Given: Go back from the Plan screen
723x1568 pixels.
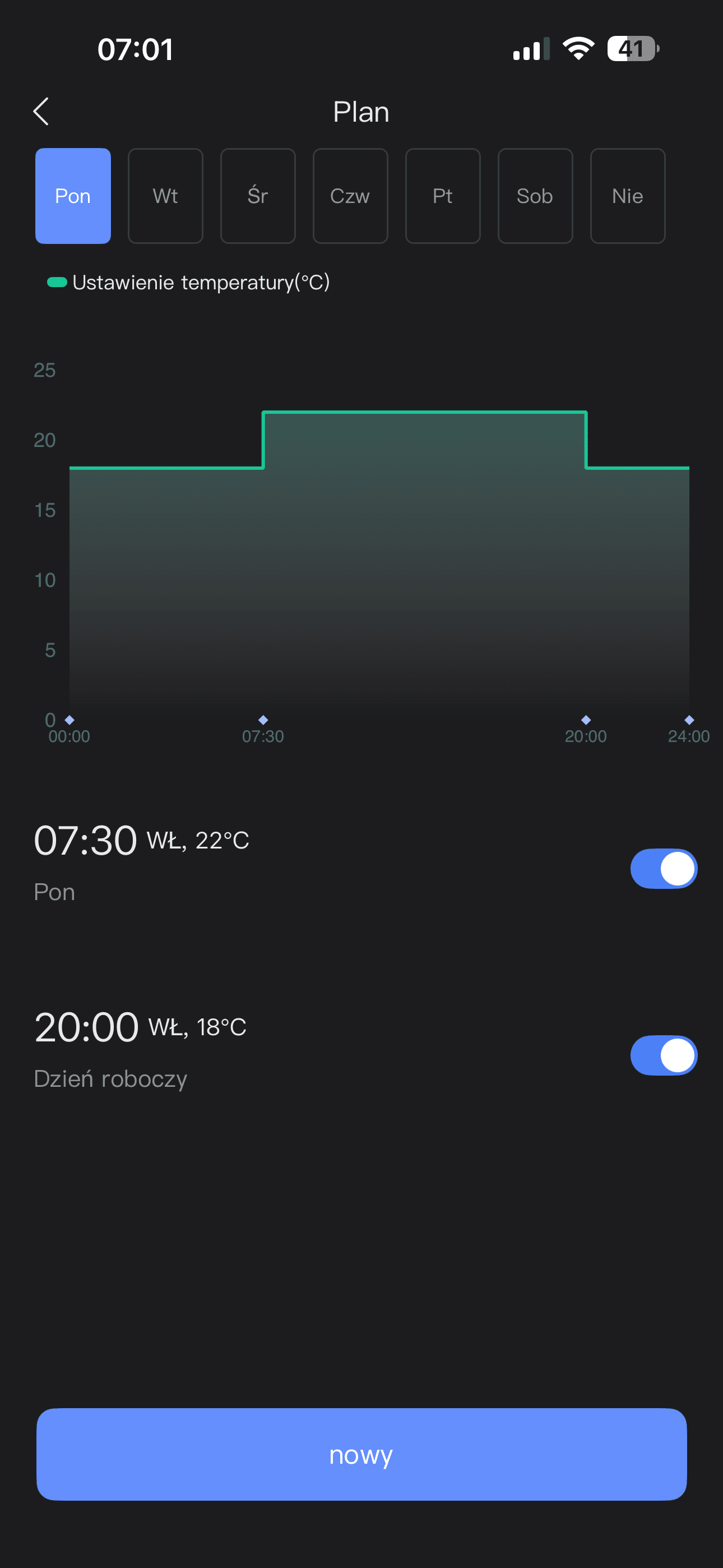Looking at the screenshot, I should pos(41,112).
